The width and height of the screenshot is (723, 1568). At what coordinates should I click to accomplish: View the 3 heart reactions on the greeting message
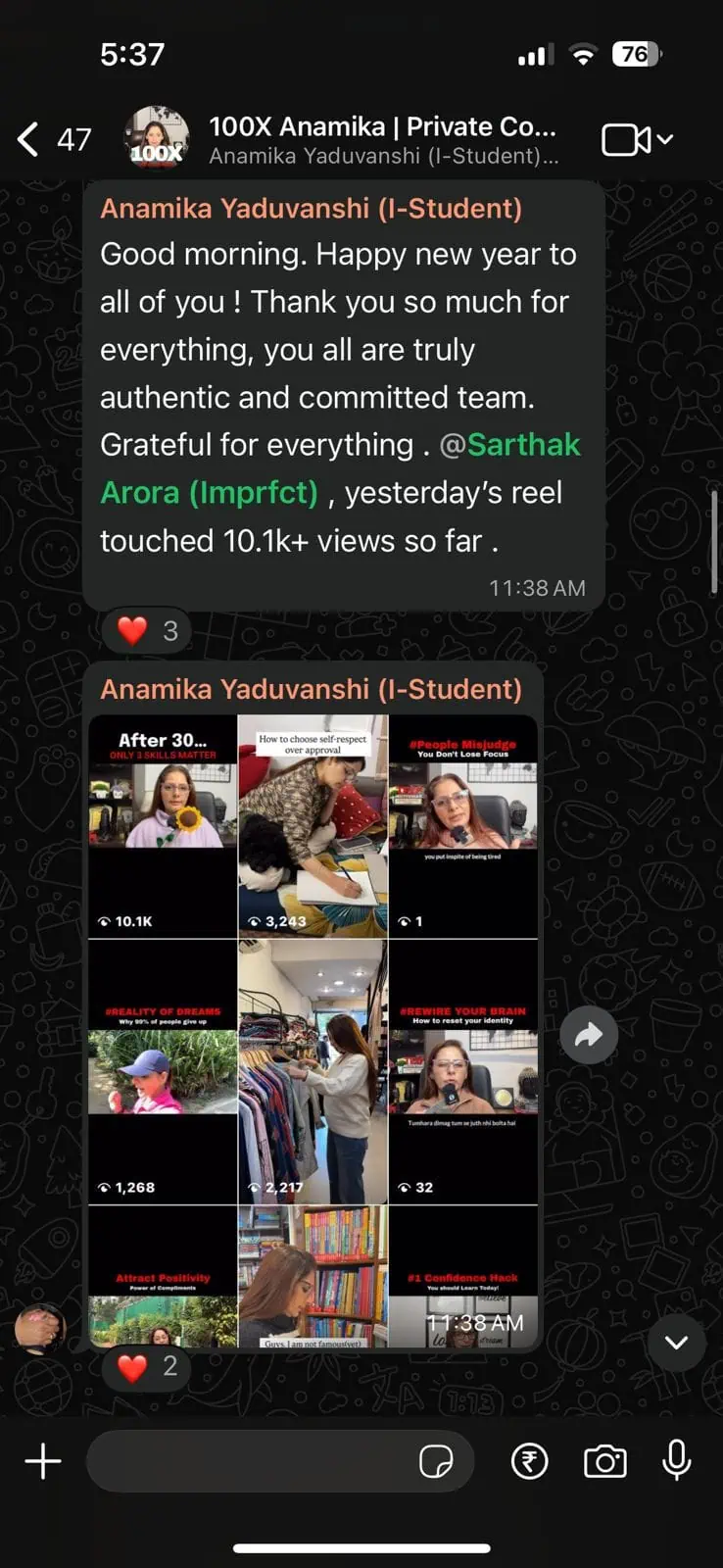147,631
